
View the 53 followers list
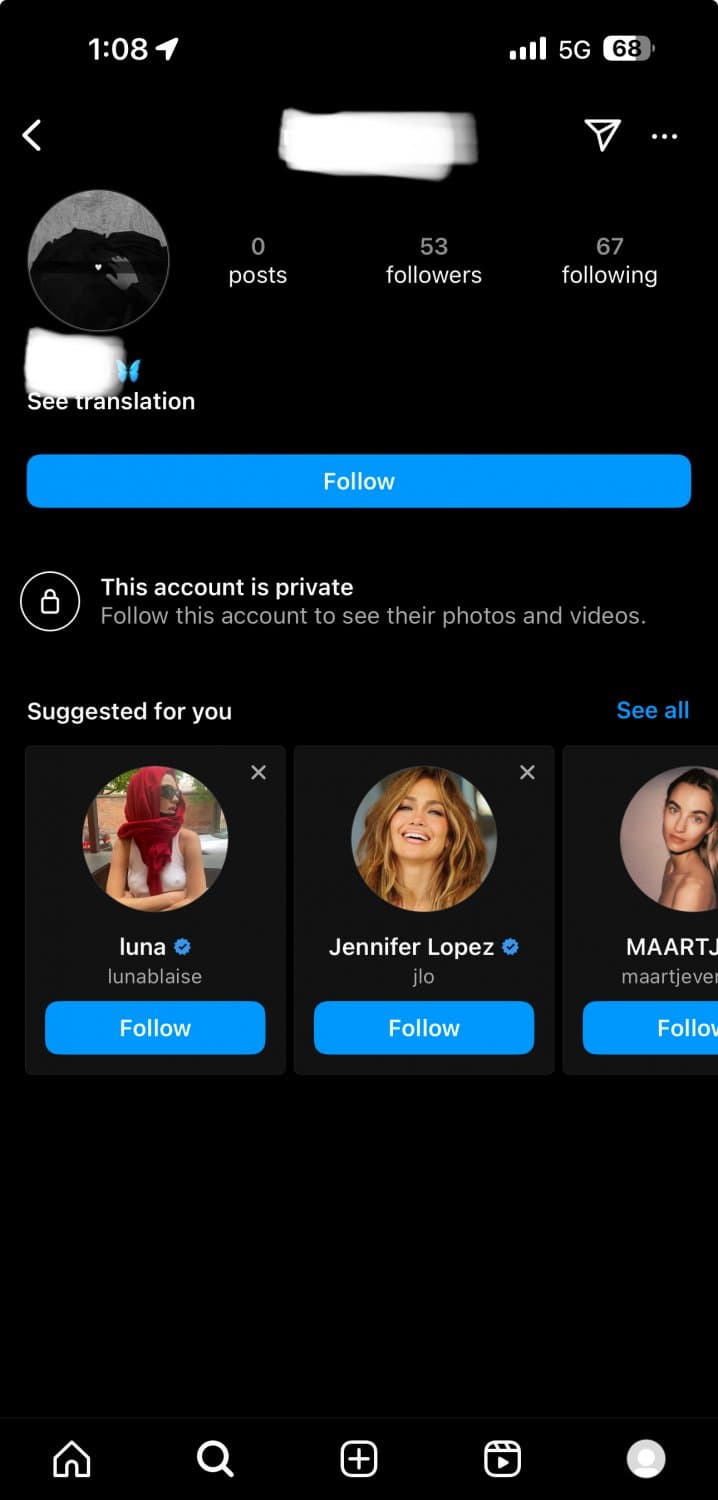pos(433,260)
